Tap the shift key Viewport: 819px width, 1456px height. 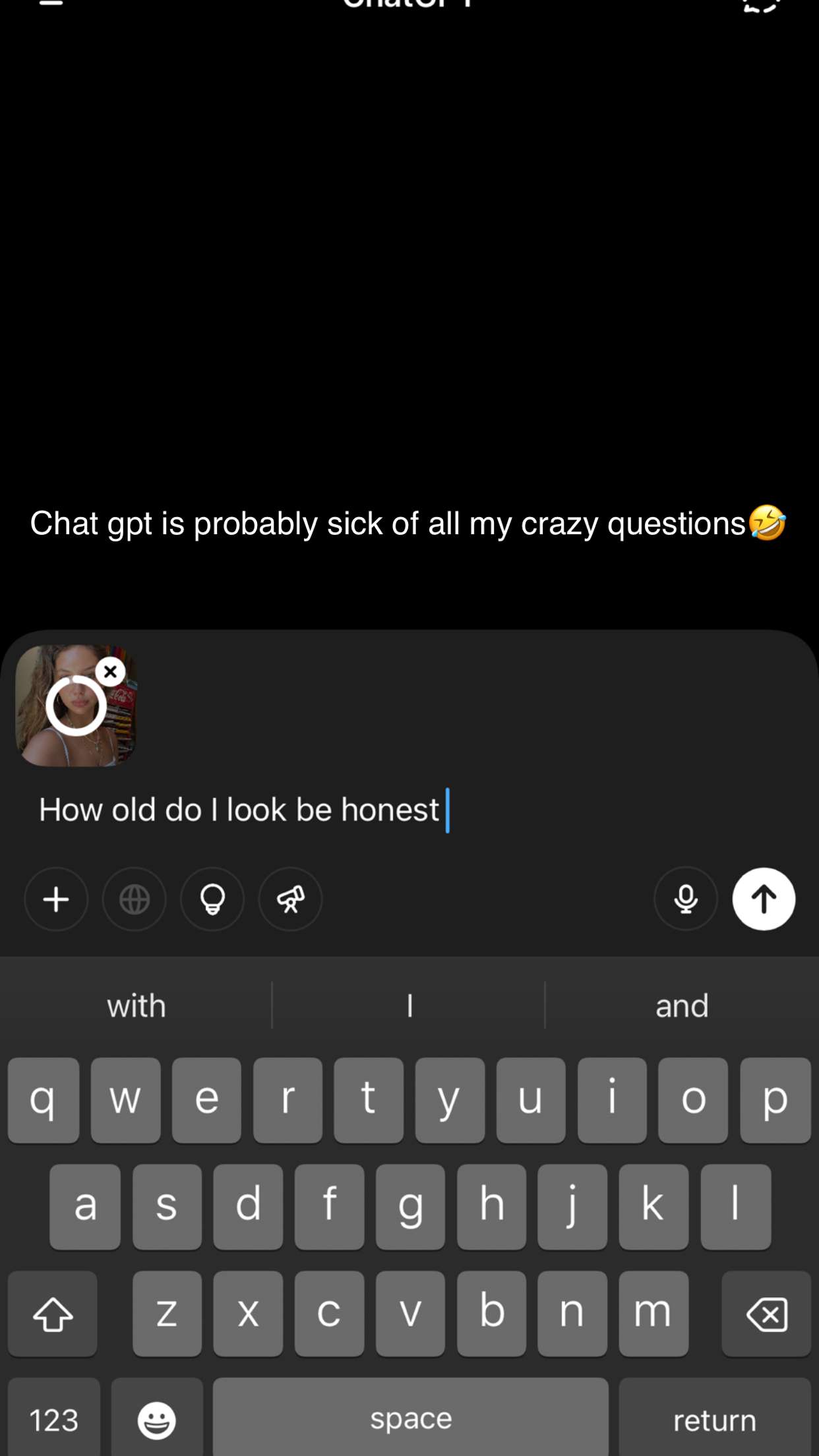point(53,1314)
